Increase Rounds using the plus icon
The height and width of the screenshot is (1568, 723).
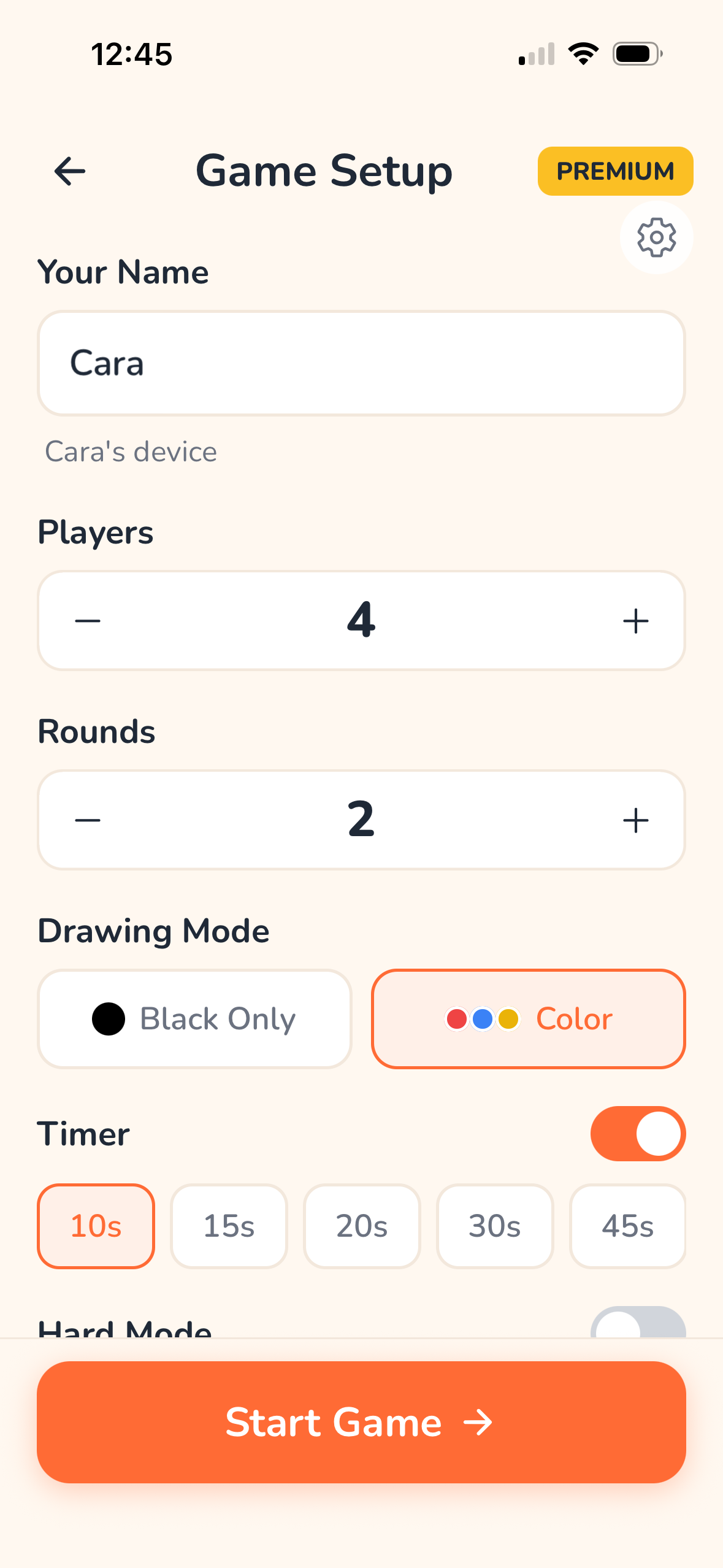636,820
